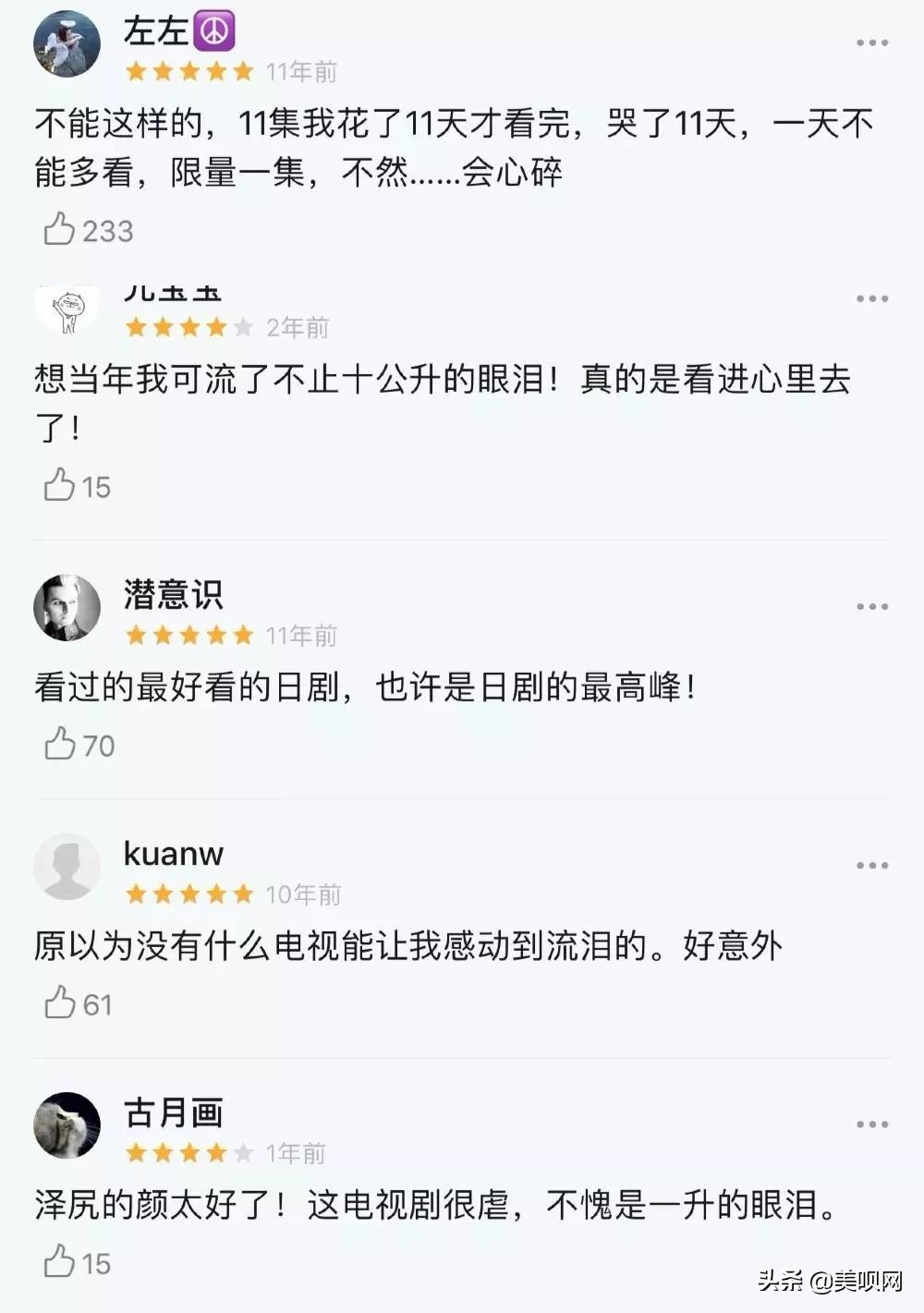Like 古月画's review
Viewport: 924px width, 1313px height.
[60, 1261]
